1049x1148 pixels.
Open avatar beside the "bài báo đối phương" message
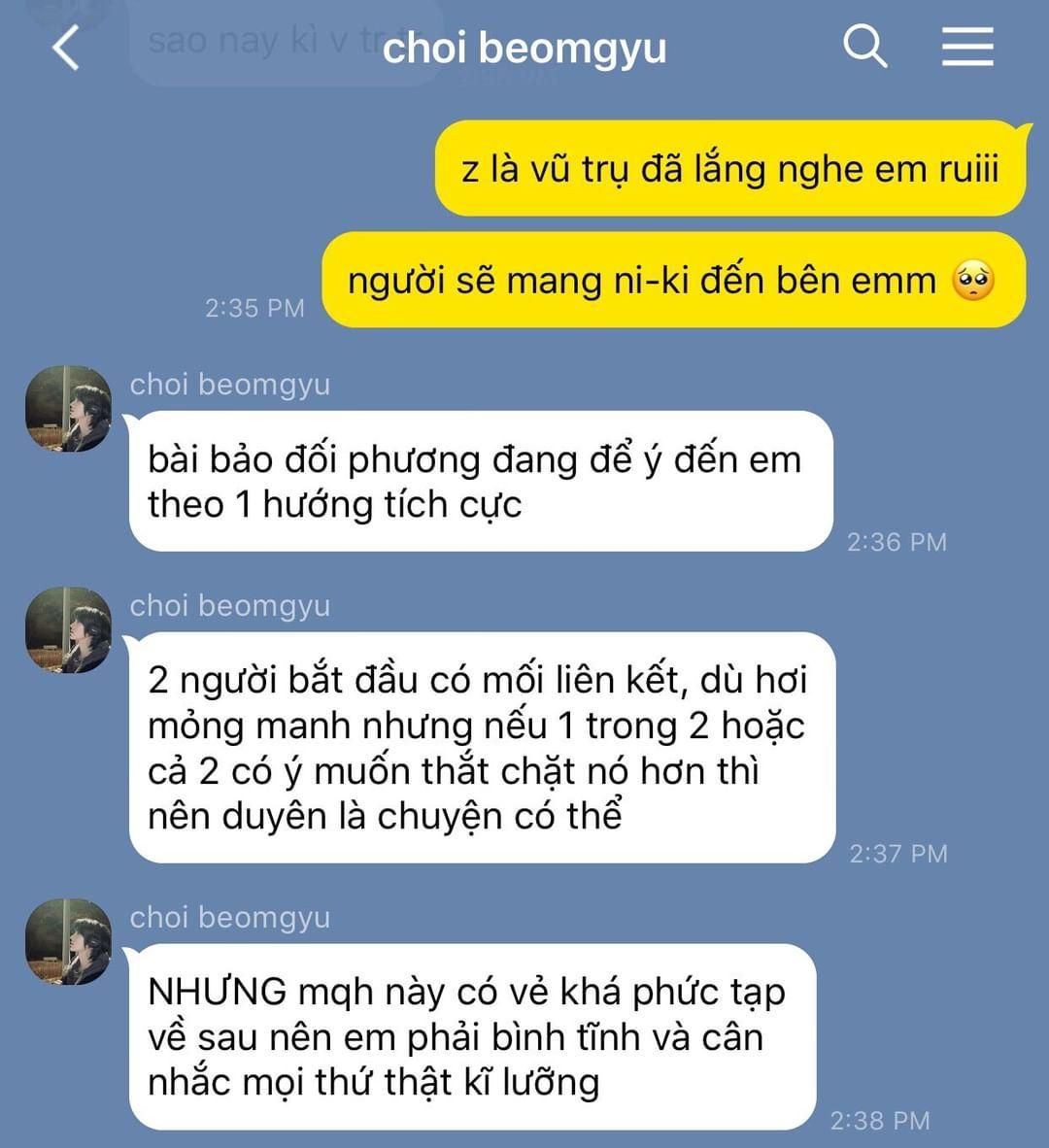click(68, 409)
